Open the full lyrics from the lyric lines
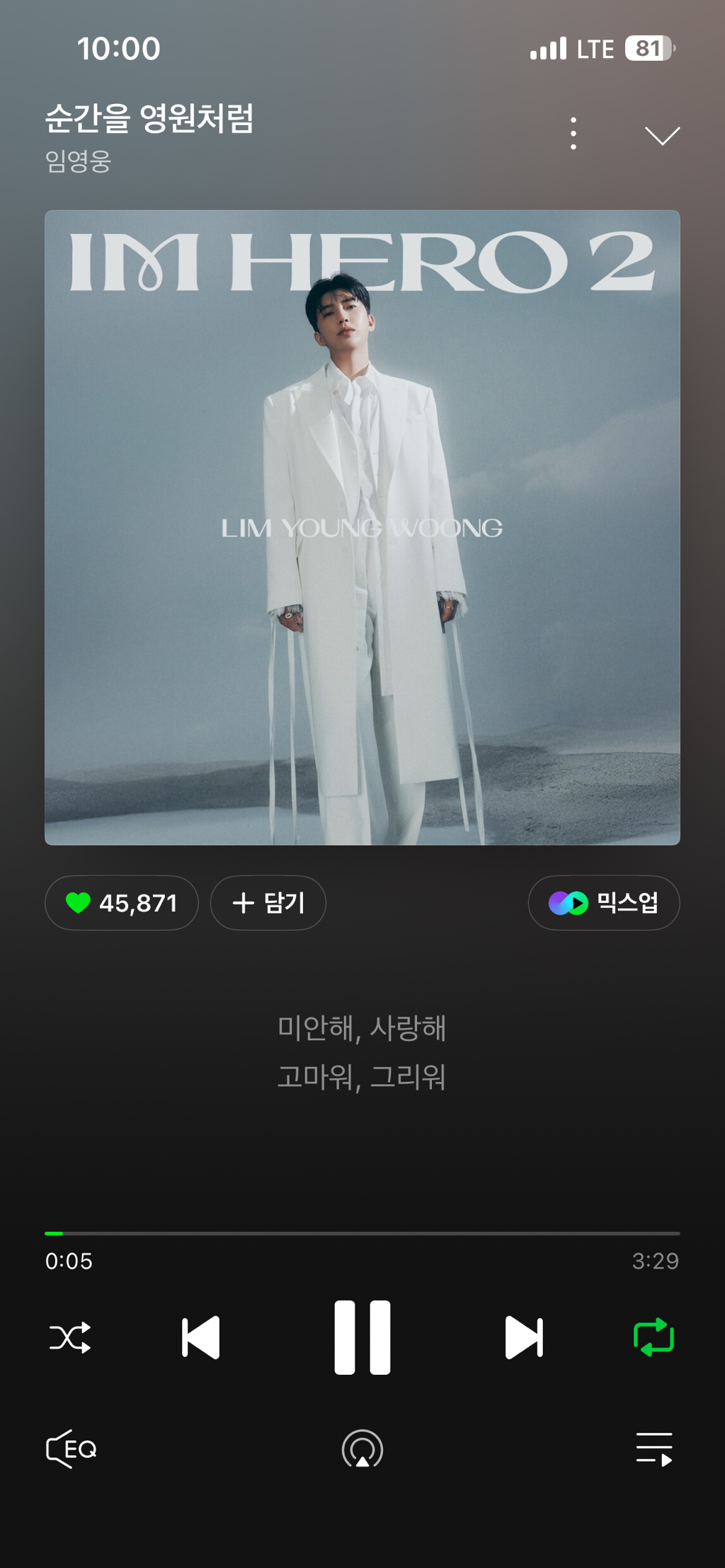Screen dimensions: 725x1568 click(x=362, y=1052)
